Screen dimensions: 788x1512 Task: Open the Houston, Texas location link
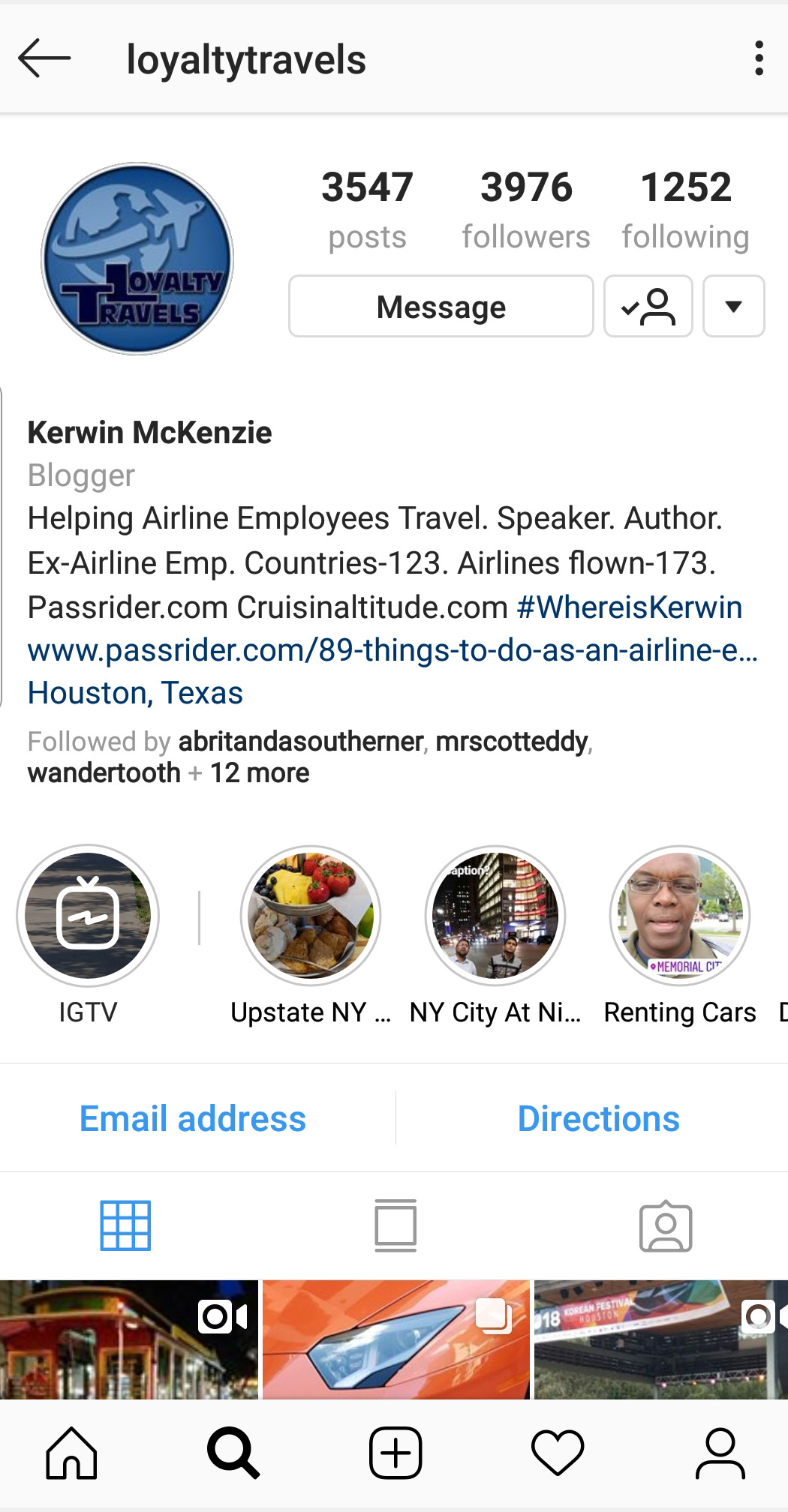(135, 692)
